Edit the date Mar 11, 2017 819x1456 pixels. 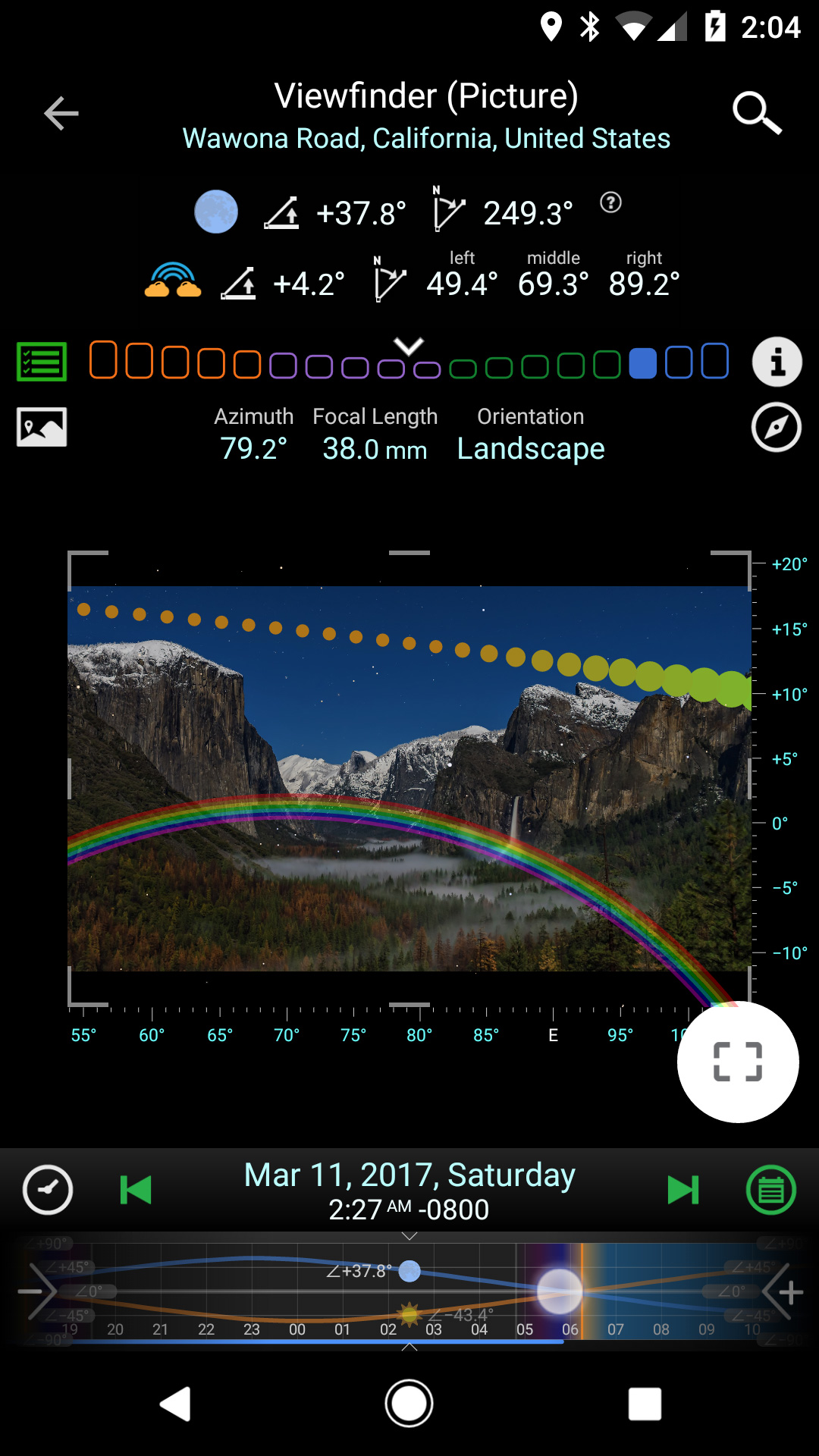409,1175
